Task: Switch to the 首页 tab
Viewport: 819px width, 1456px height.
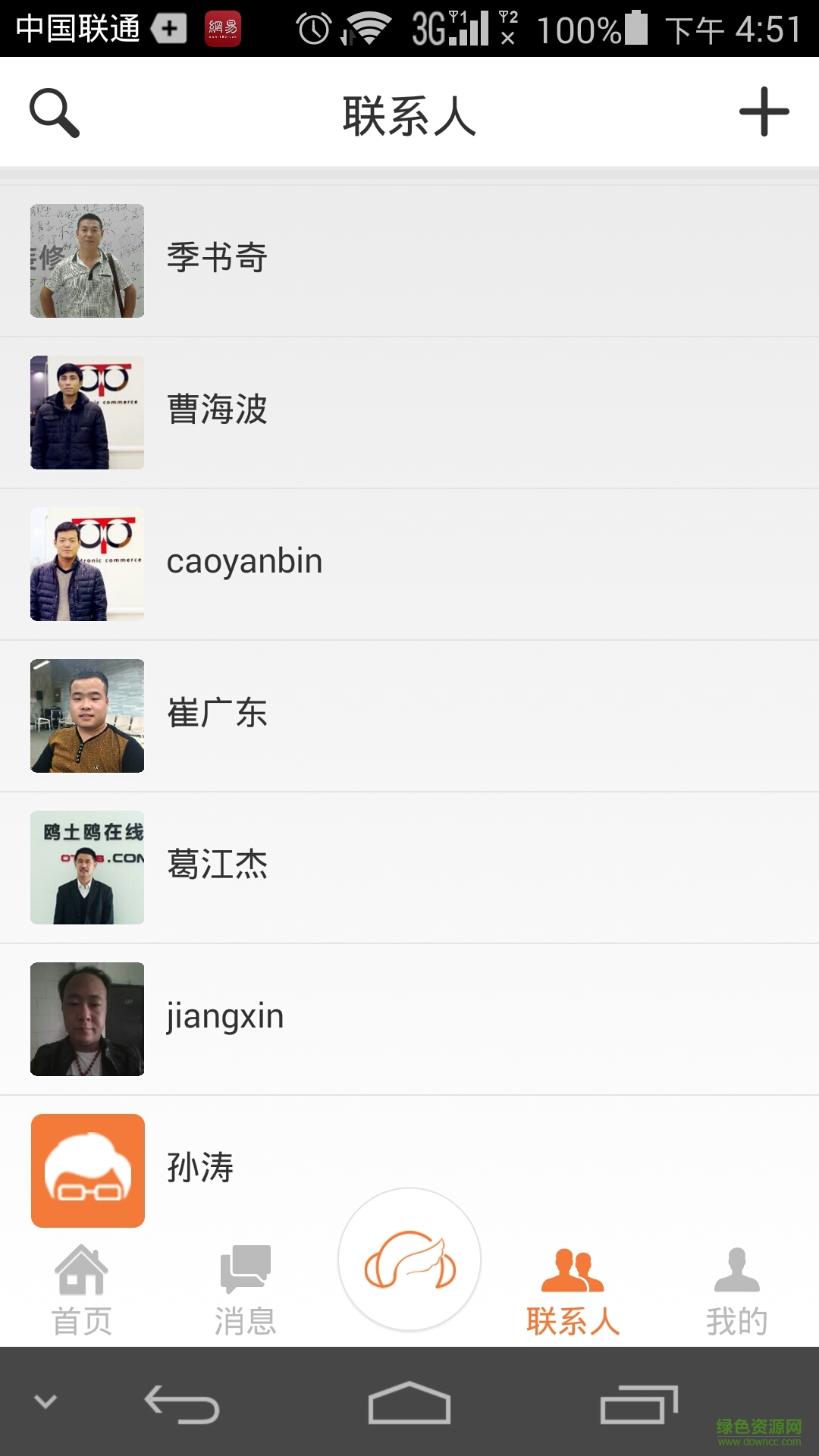Action: pos(81,1290)
